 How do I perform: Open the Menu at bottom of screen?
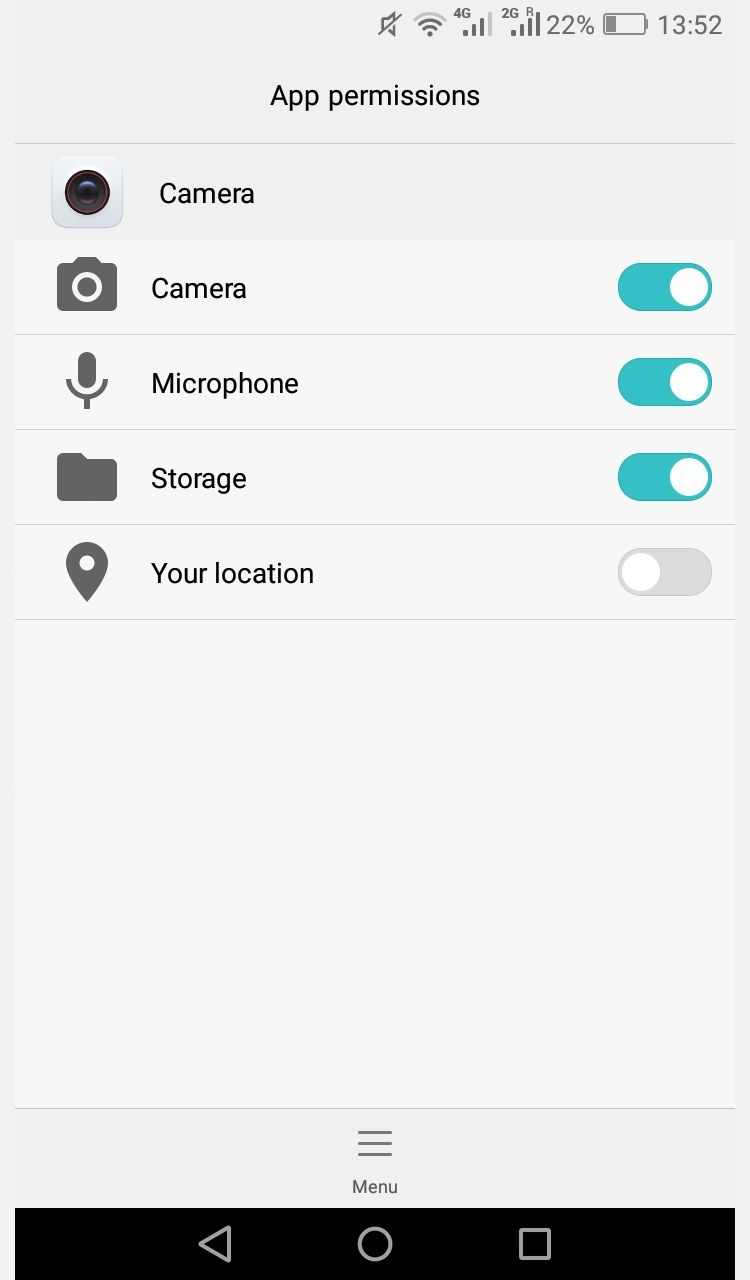374,1155
